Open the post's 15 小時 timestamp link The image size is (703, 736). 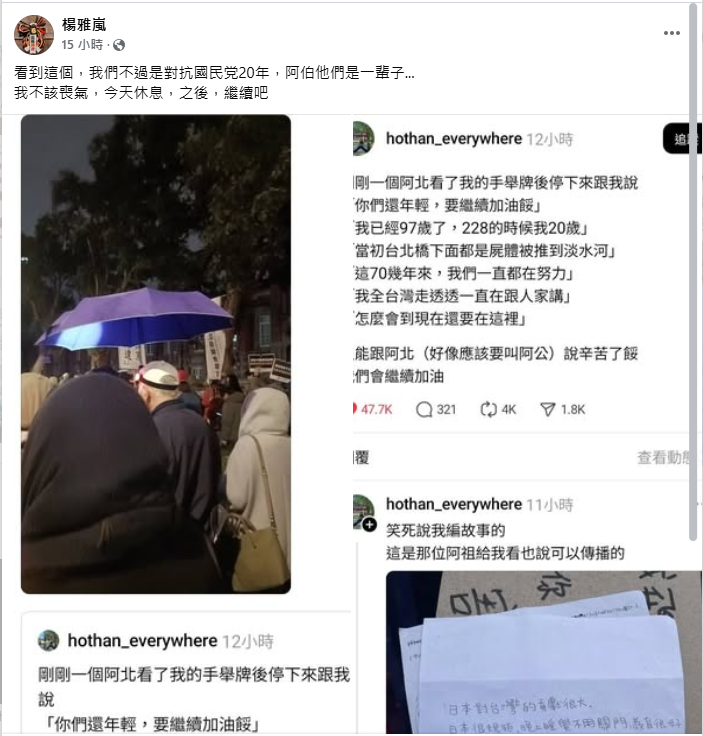tap(83, 45)
